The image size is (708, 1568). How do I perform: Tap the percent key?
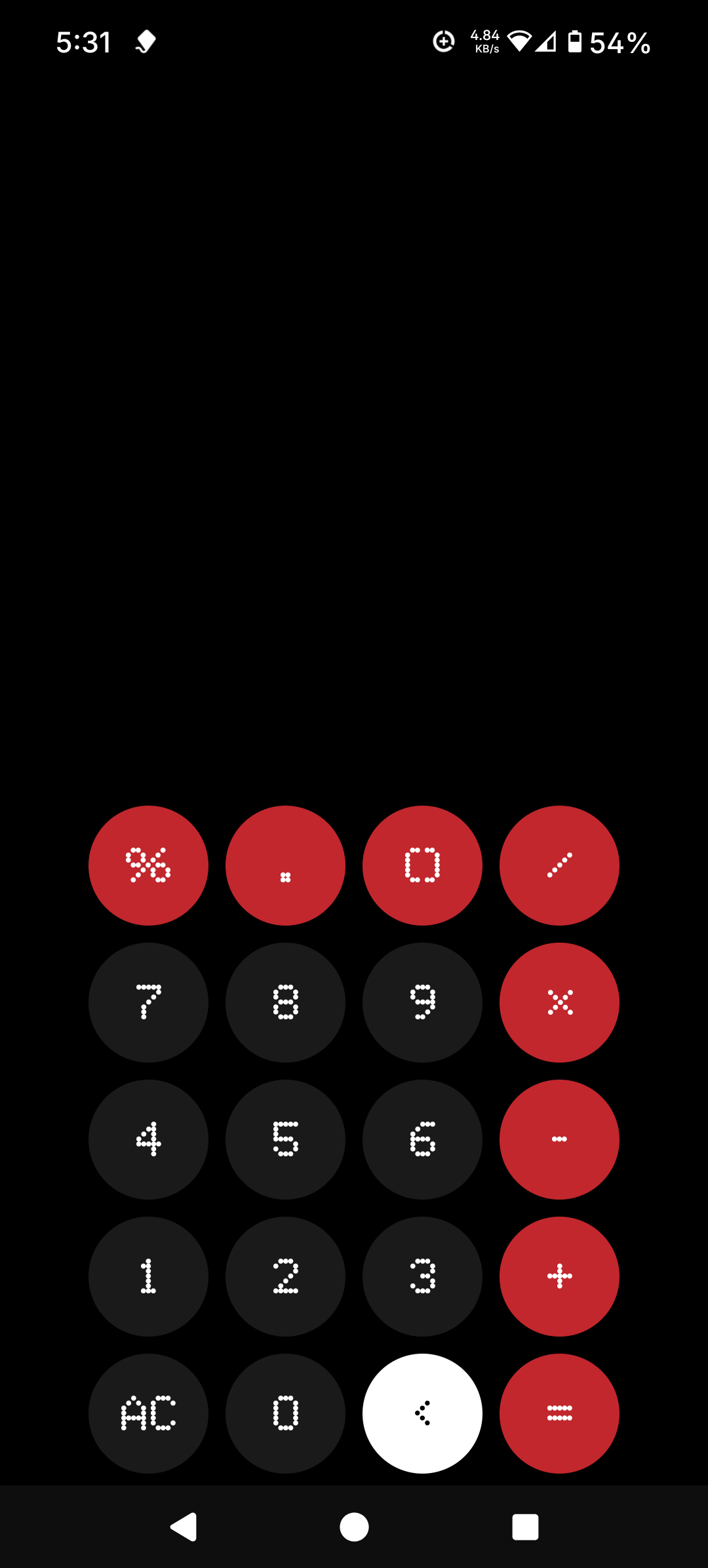click(148, 865)
